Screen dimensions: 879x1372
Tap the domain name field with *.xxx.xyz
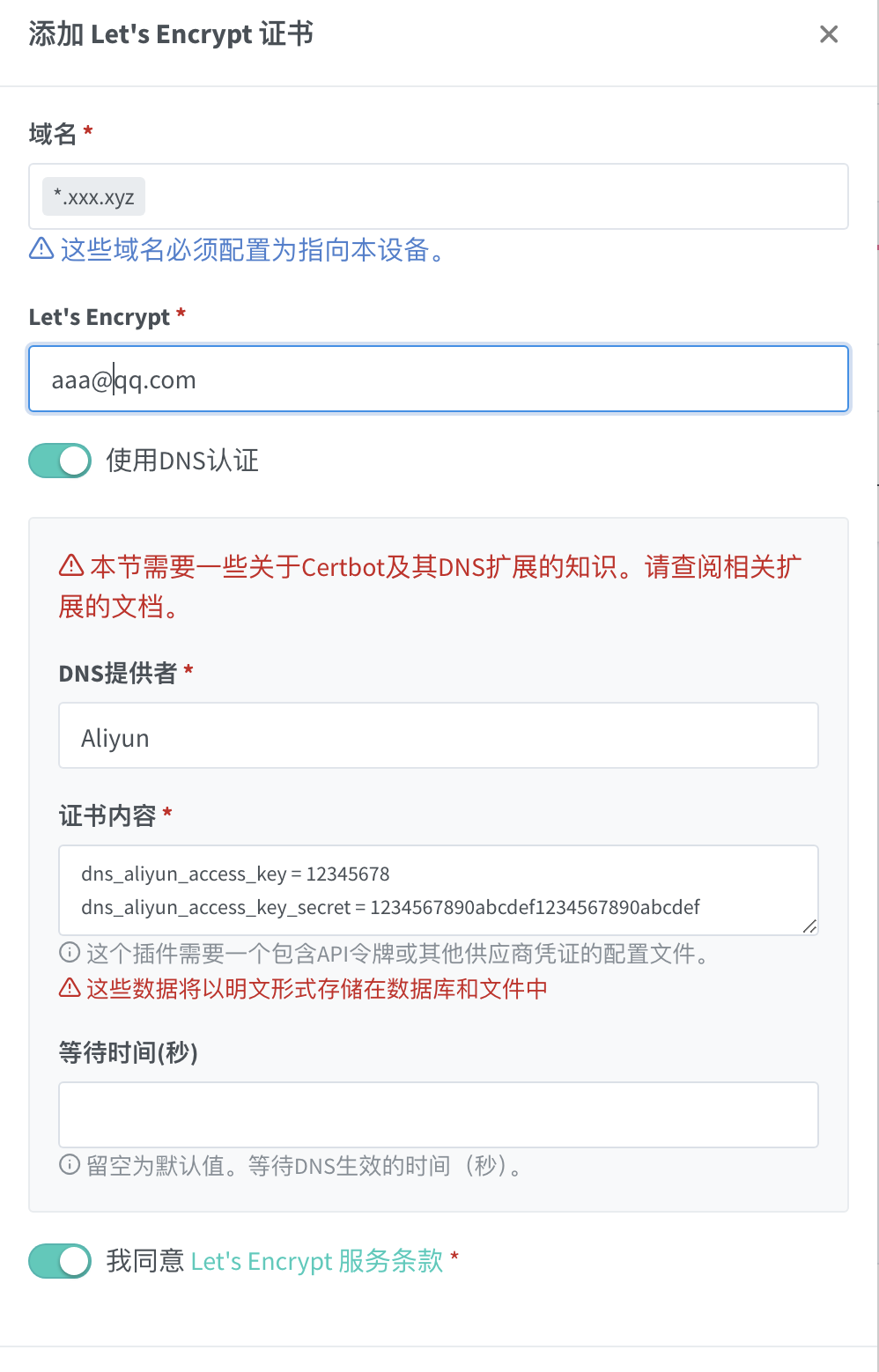[x=493, y=196]
